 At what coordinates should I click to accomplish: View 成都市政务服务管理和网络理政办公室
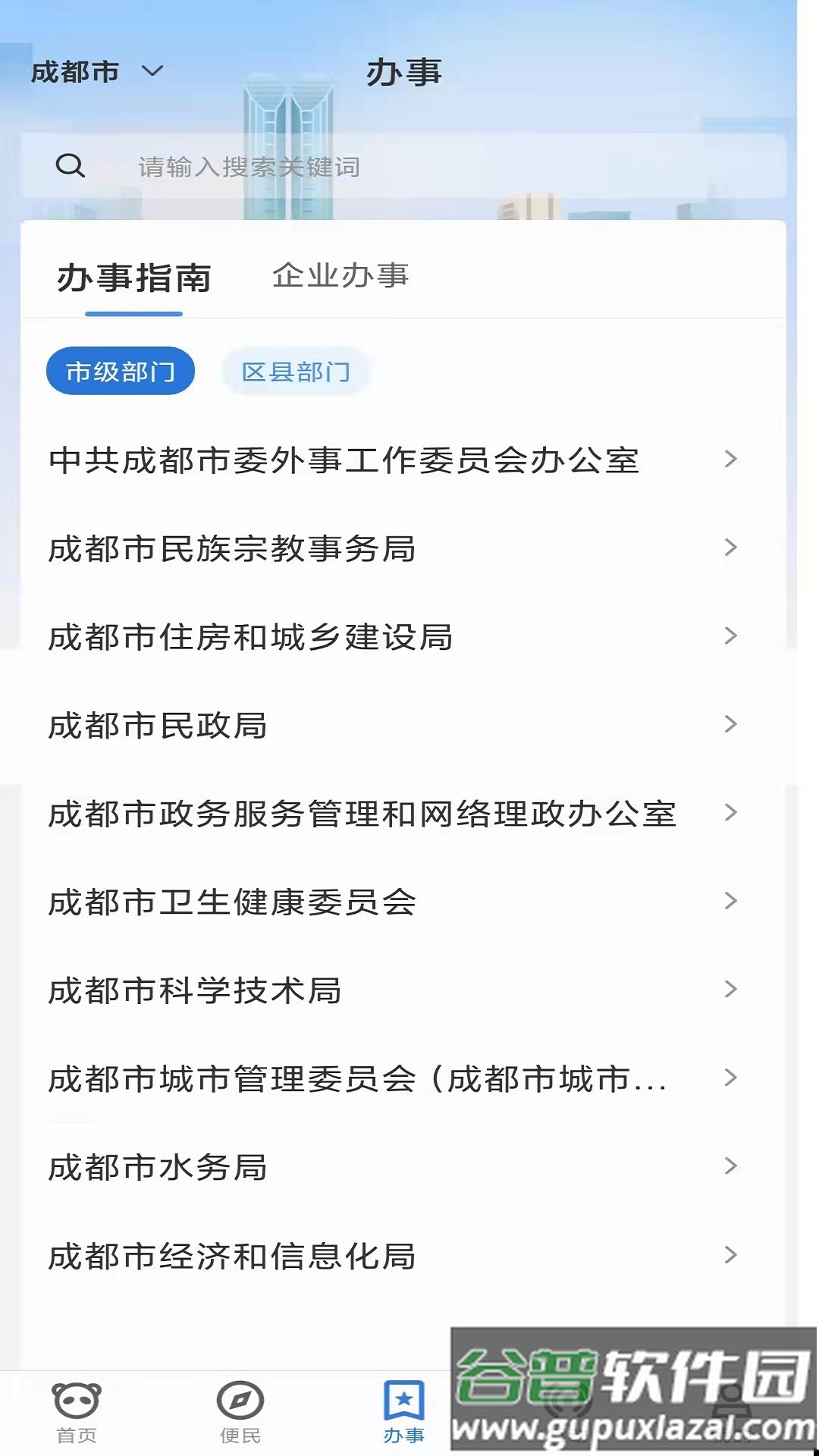coord(364,814)
